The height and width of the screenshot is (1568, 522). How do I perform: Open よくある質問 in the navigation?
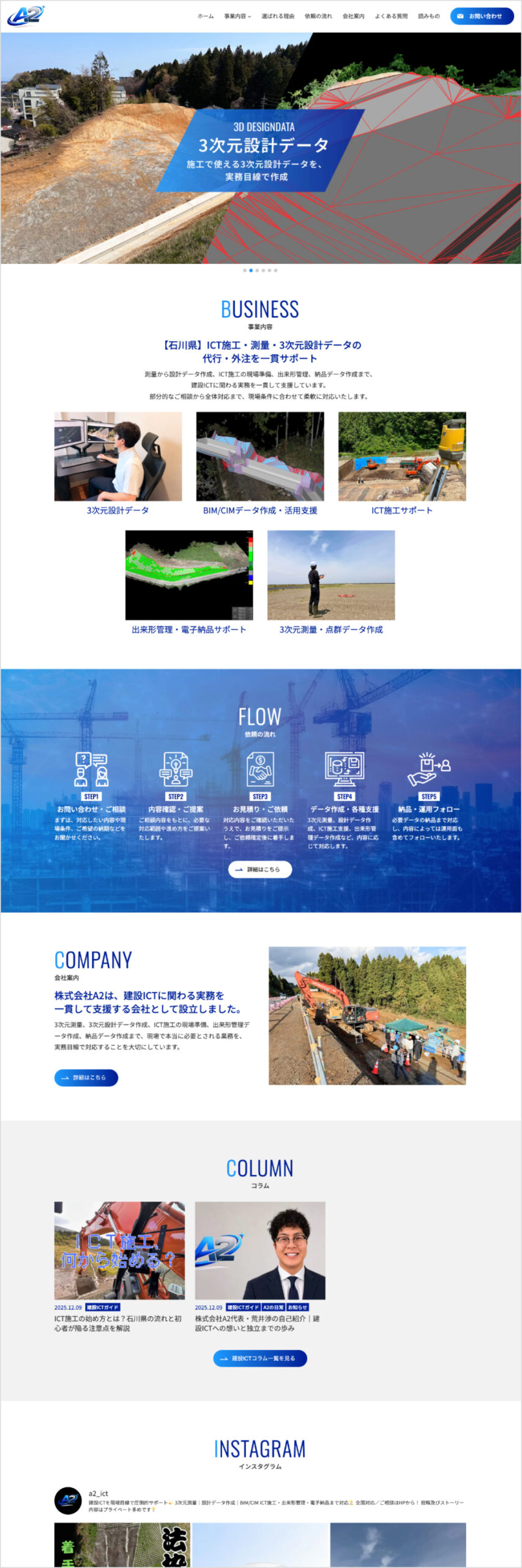[x=391, y=16]
